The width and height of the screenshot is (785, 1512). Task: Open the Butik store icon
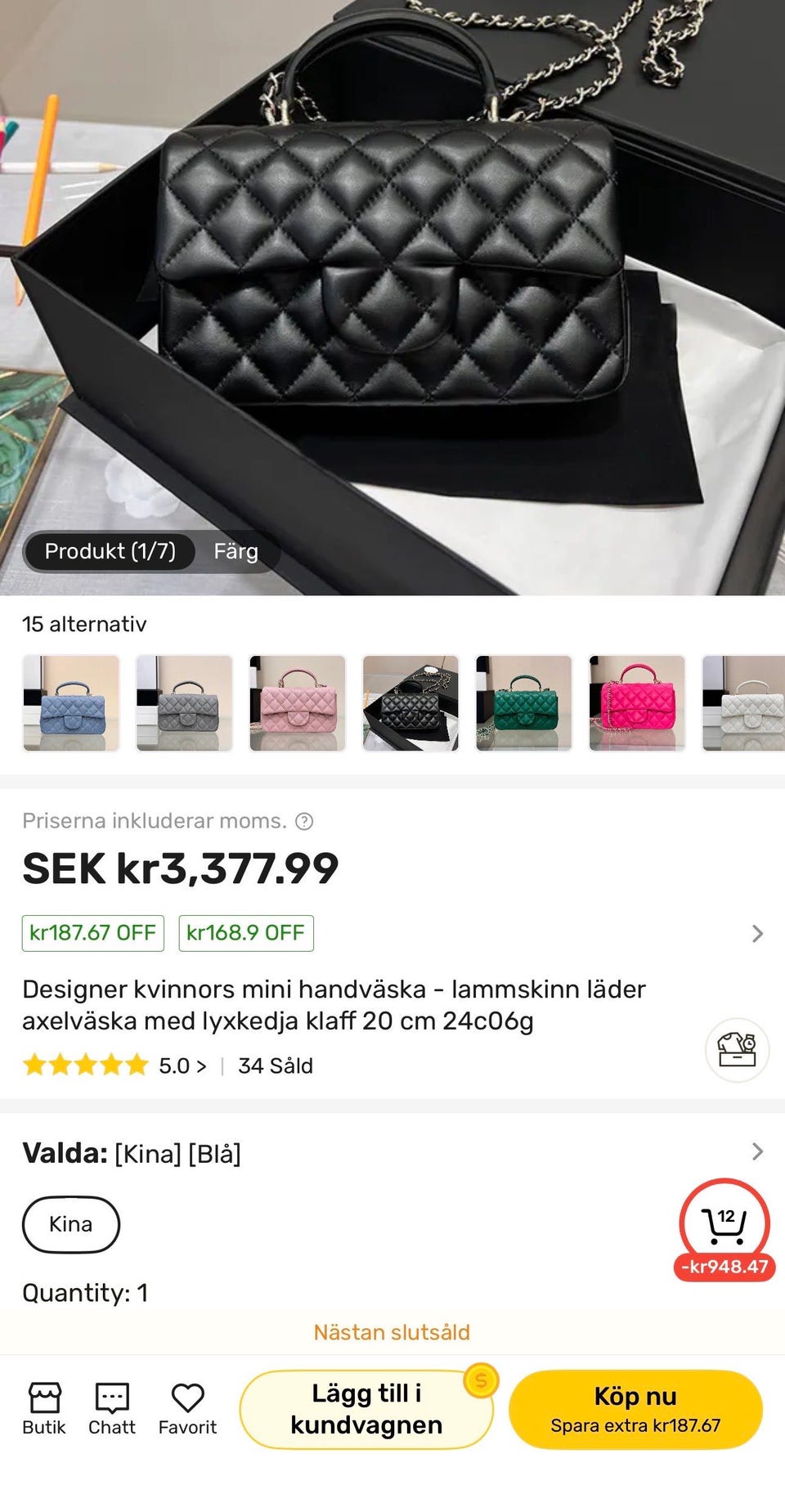45,1407
